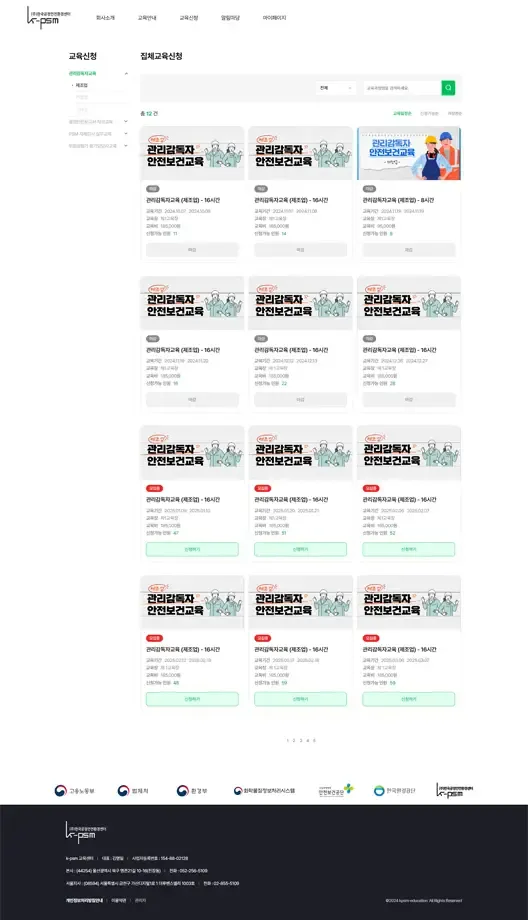The width and height of the screenshot is (528, 920).
Task: Go to 마이페이지
Action: [275, 18]
